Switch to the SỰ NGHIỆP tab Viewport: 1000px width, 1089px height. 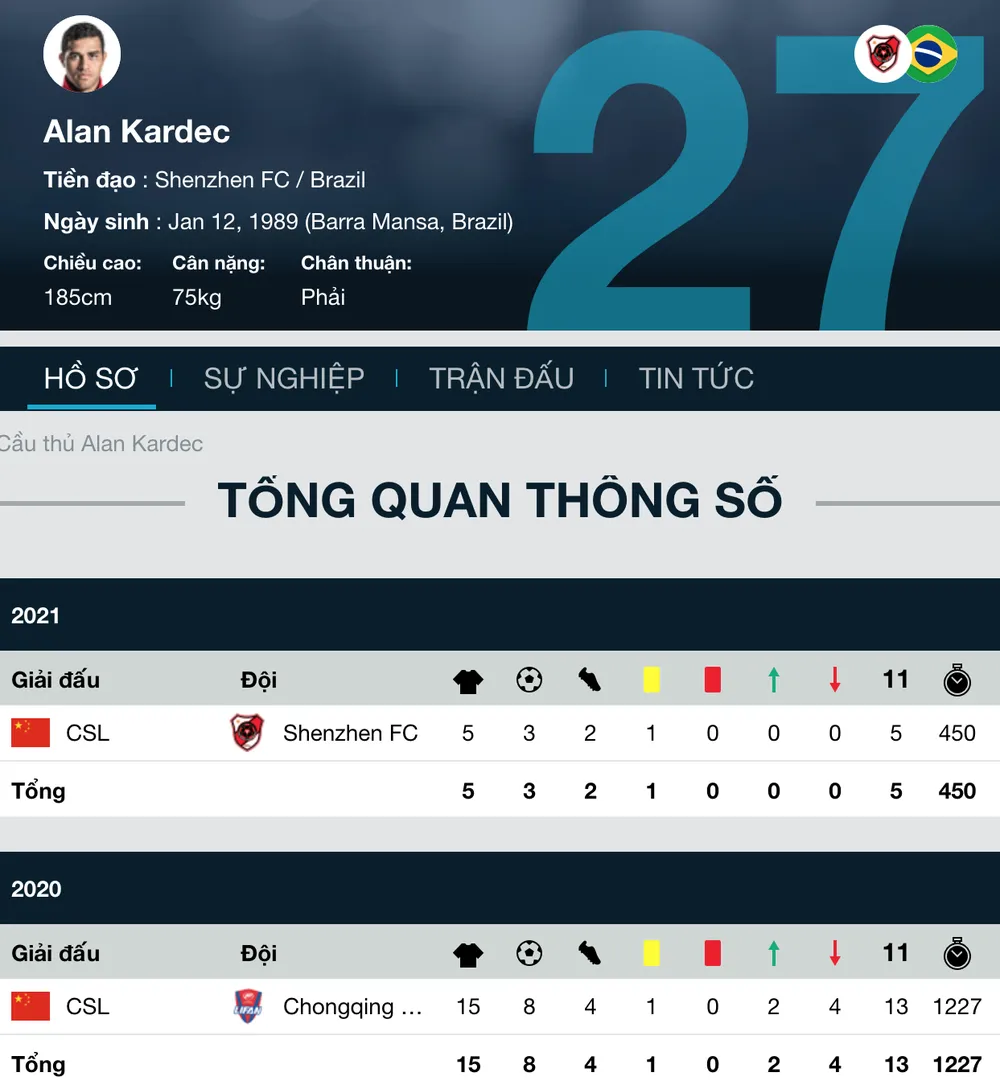(x=284, y=378)
